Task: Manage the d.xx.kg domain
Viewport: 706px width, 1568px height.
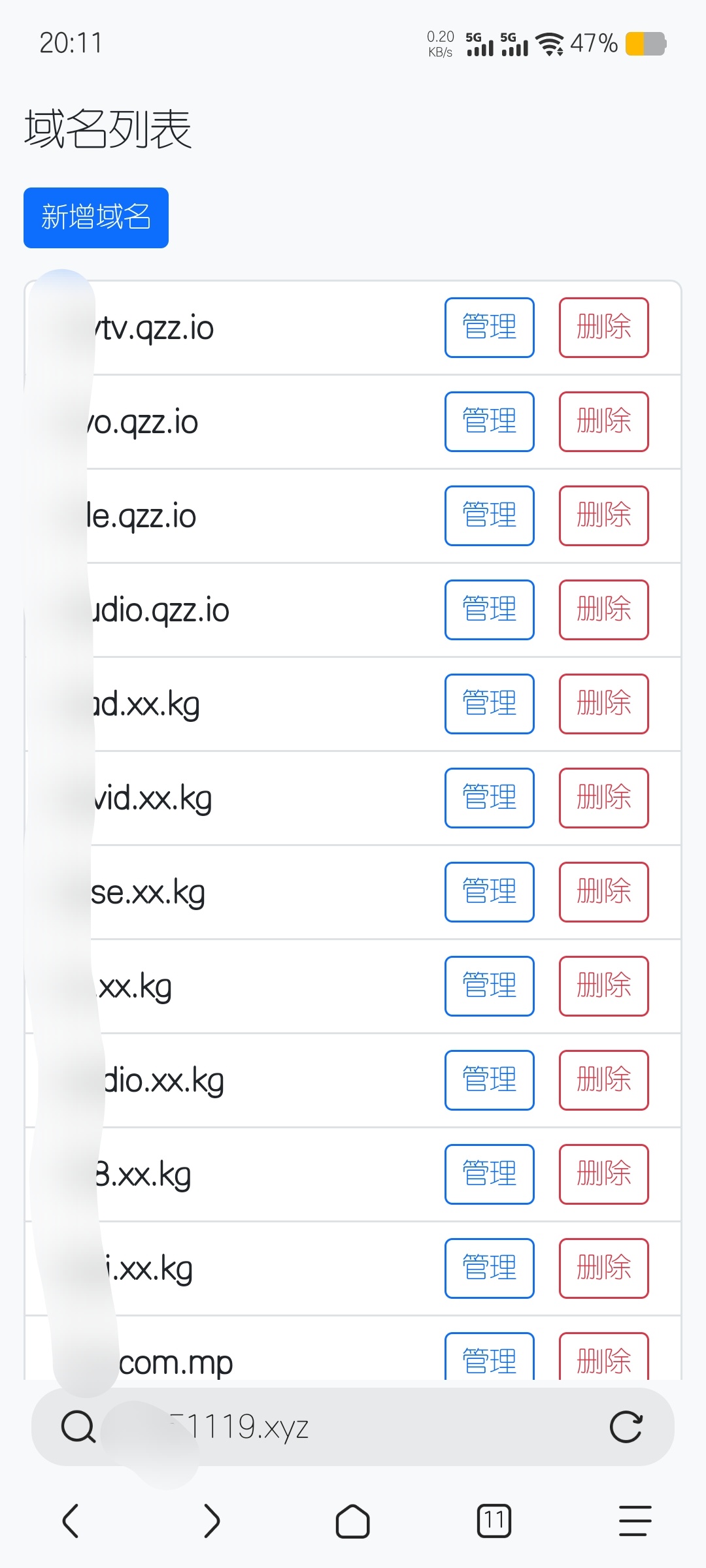Action: point(490,704)
